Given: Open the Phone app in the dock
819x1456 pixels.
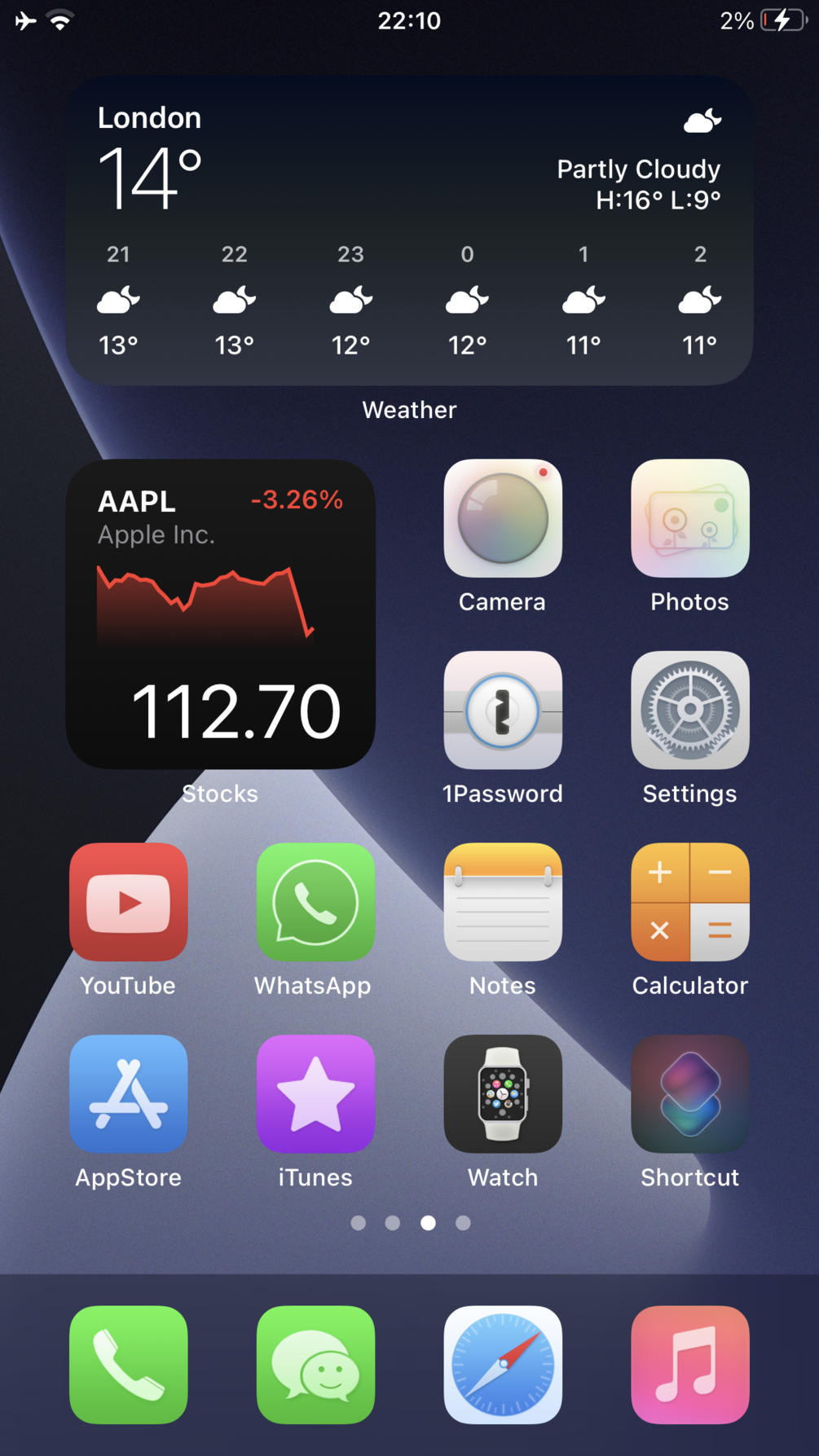Looking at the screenshot, I should click(129, 1365).
